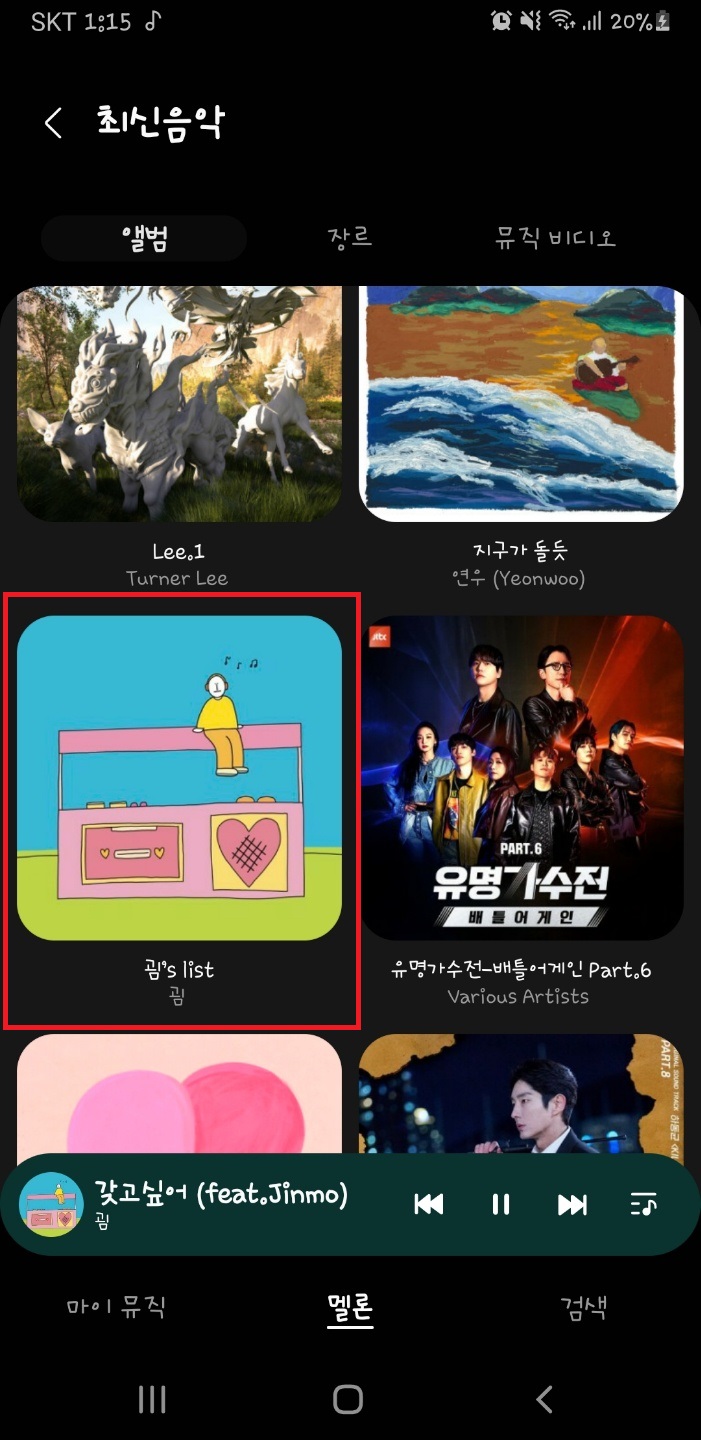Image resolution: width=701 pixels, height=1440 pixels.
Task: Open system recent apps
Action: pos(152,1399)
